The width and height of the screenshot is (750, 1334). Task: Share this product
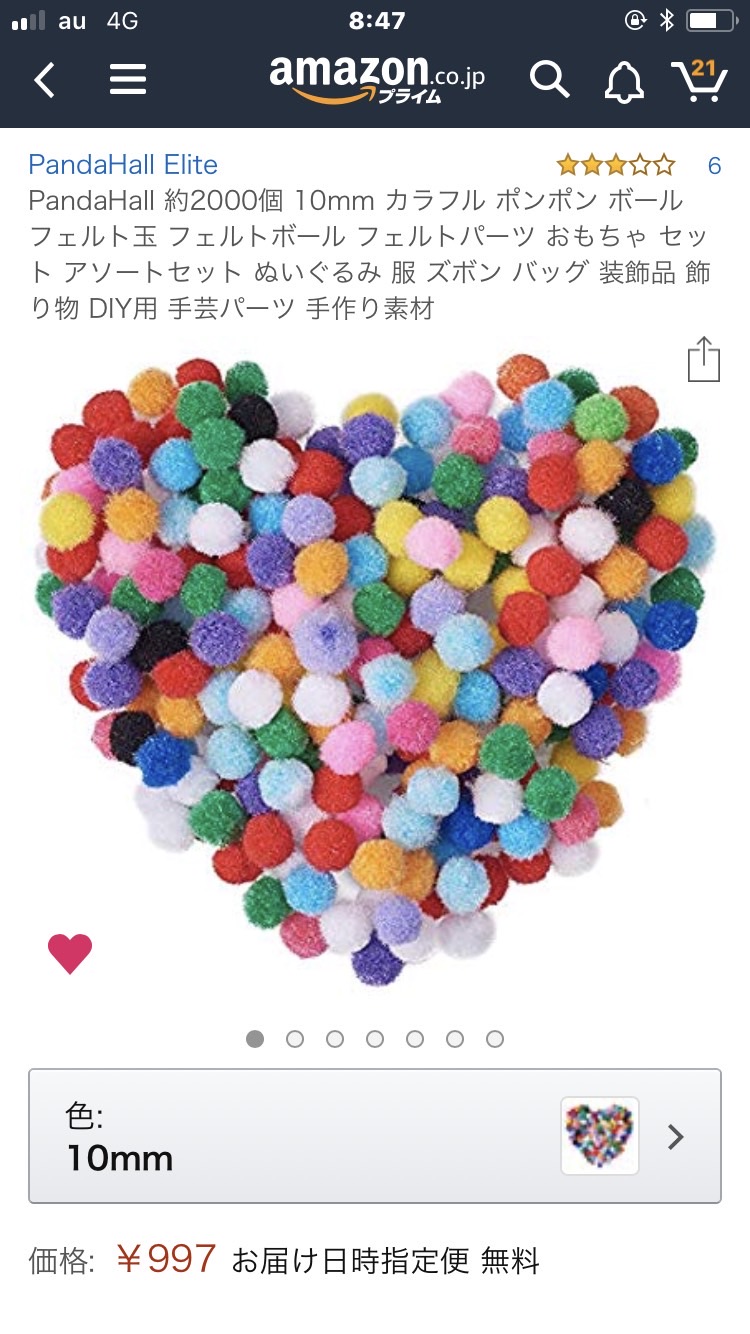pos(704,360)
